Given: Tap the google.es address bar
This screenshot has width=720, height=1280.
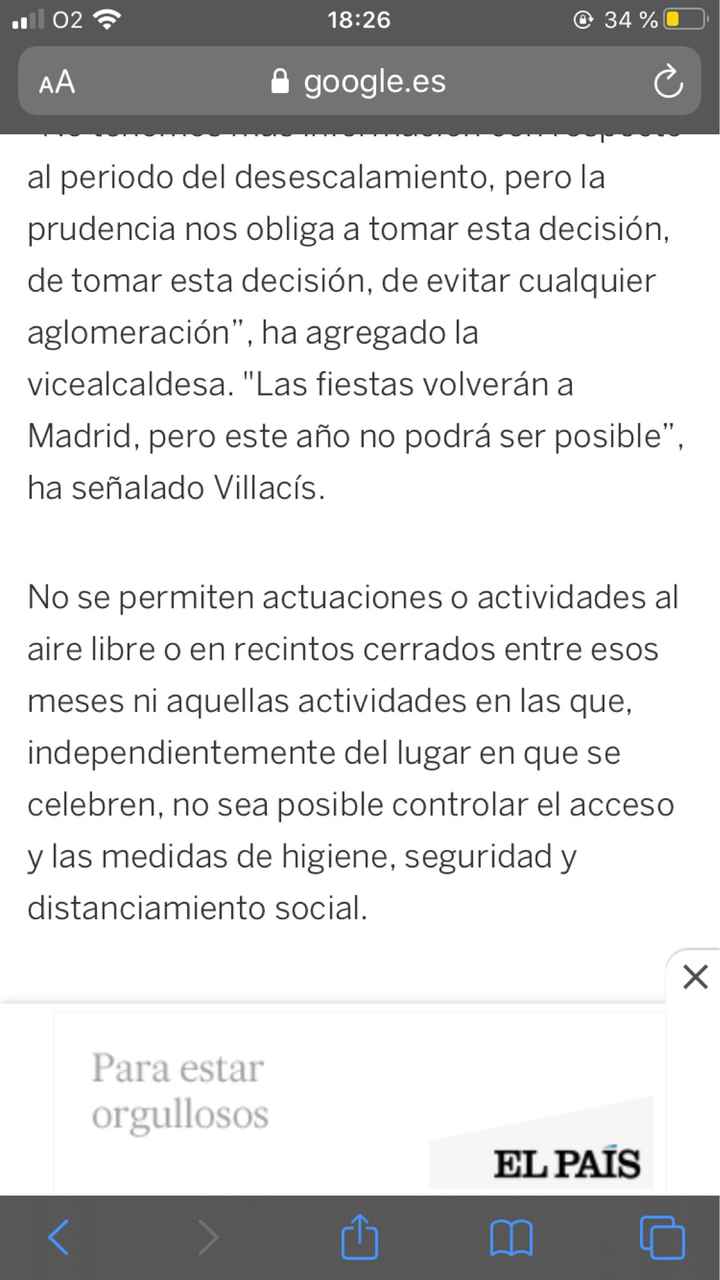Looking at the screenshot, I should click(359, 82).
